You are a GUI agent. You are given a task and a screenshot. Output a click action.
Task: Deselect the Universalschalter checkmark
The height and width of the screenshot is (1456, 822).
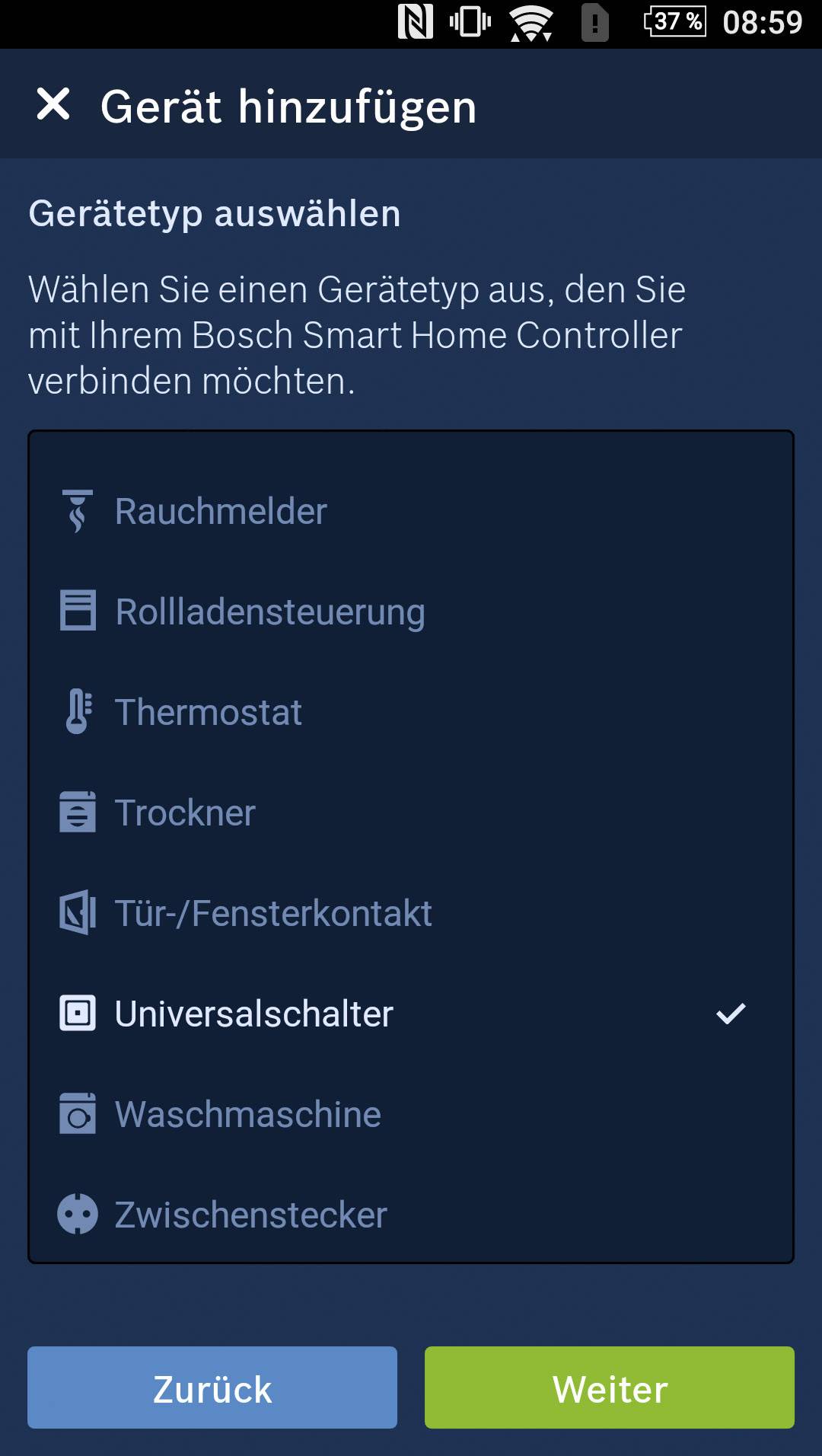tap(732, 1013)
